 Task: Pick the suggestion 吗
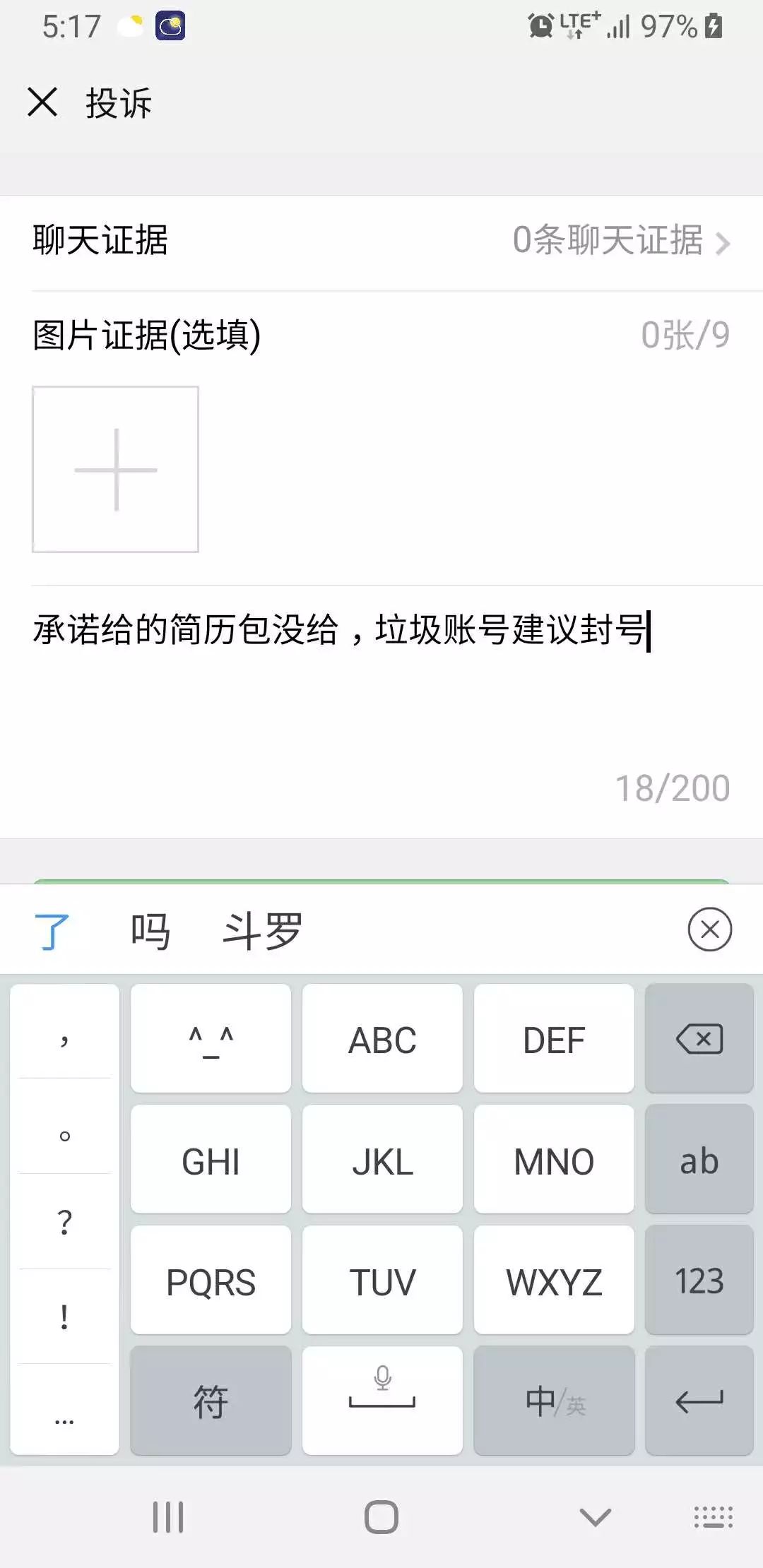[x=150, y=931]
